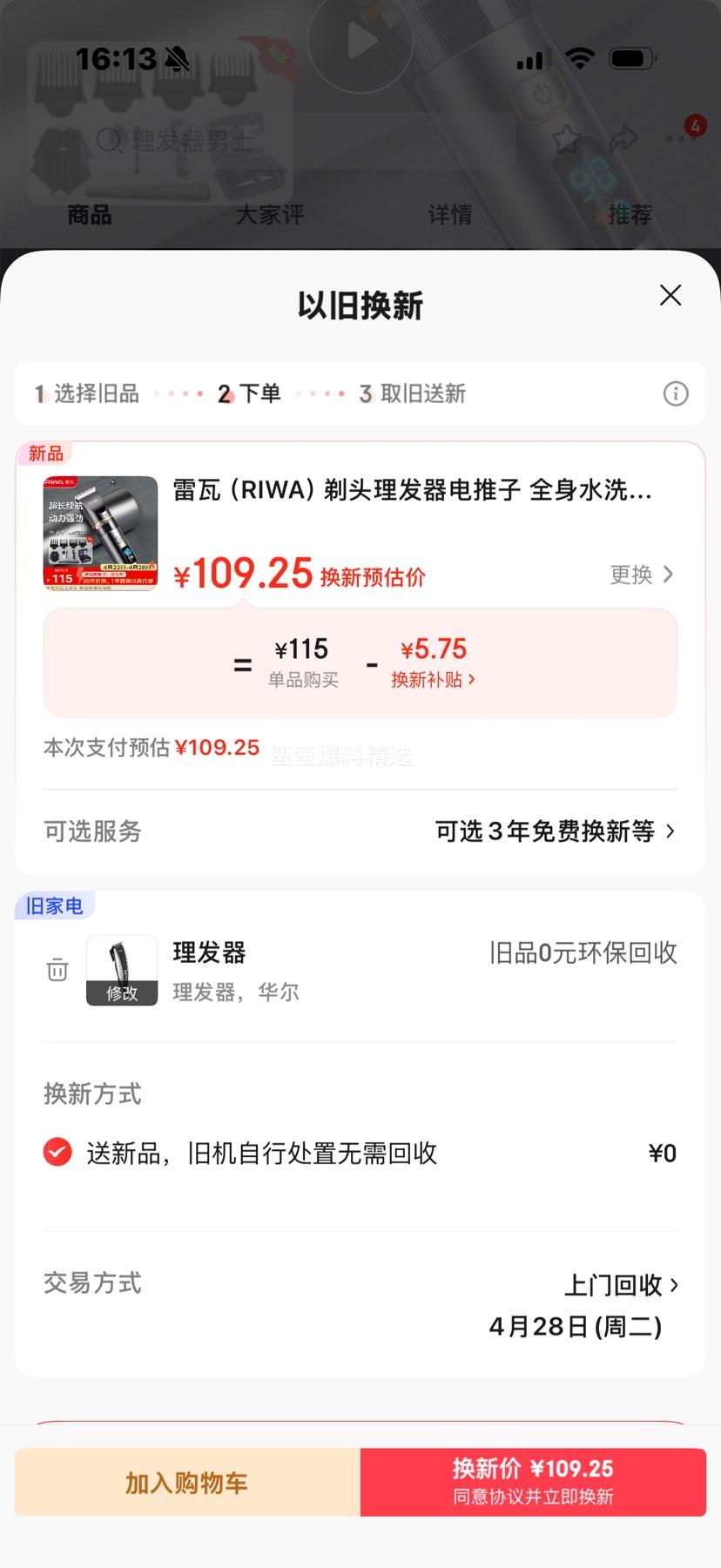
Task: Tap the star favorite icon
Action: (x=565, y=138)
